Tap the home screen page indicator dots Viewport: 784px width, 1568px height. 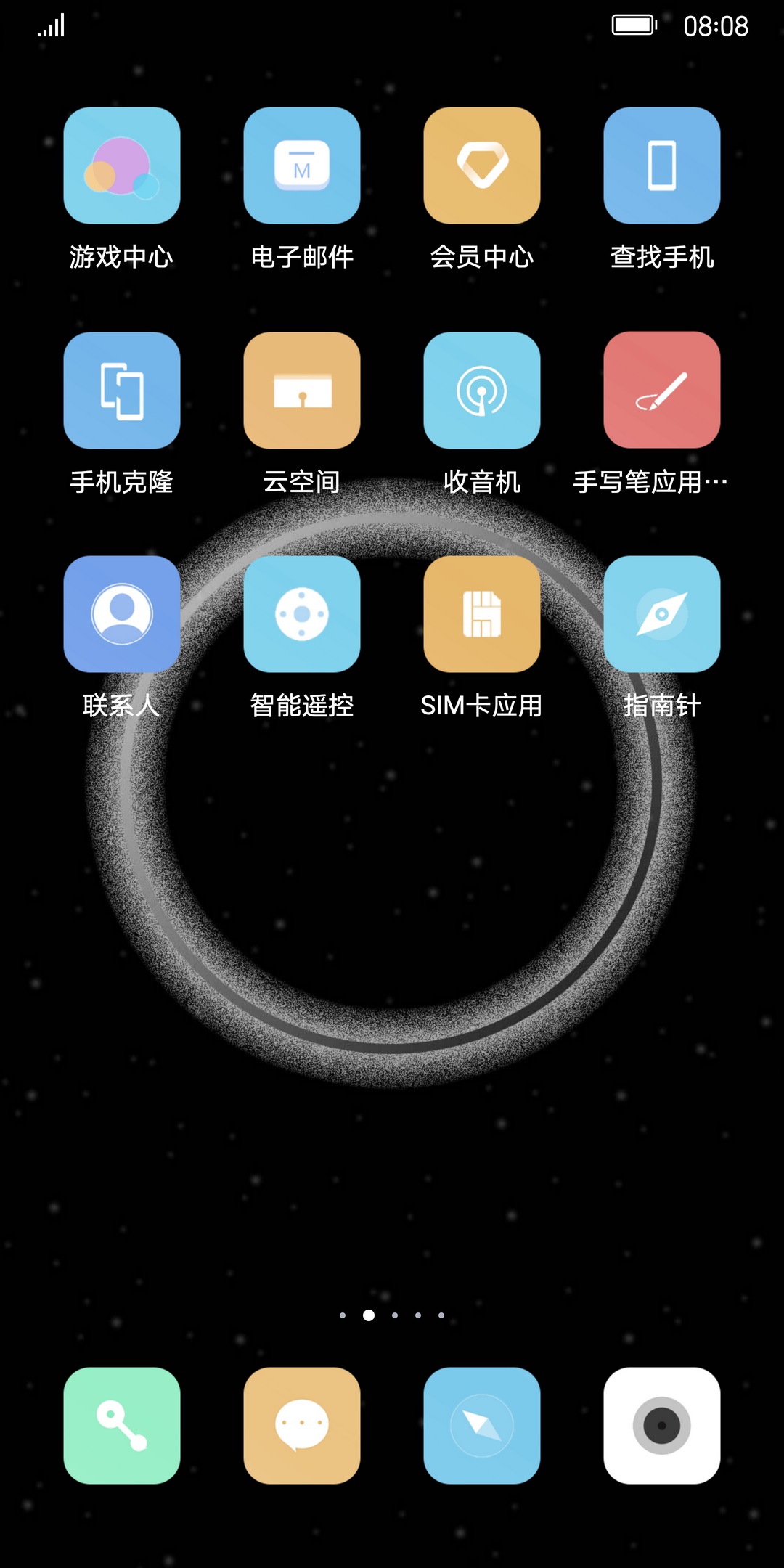392,1315
